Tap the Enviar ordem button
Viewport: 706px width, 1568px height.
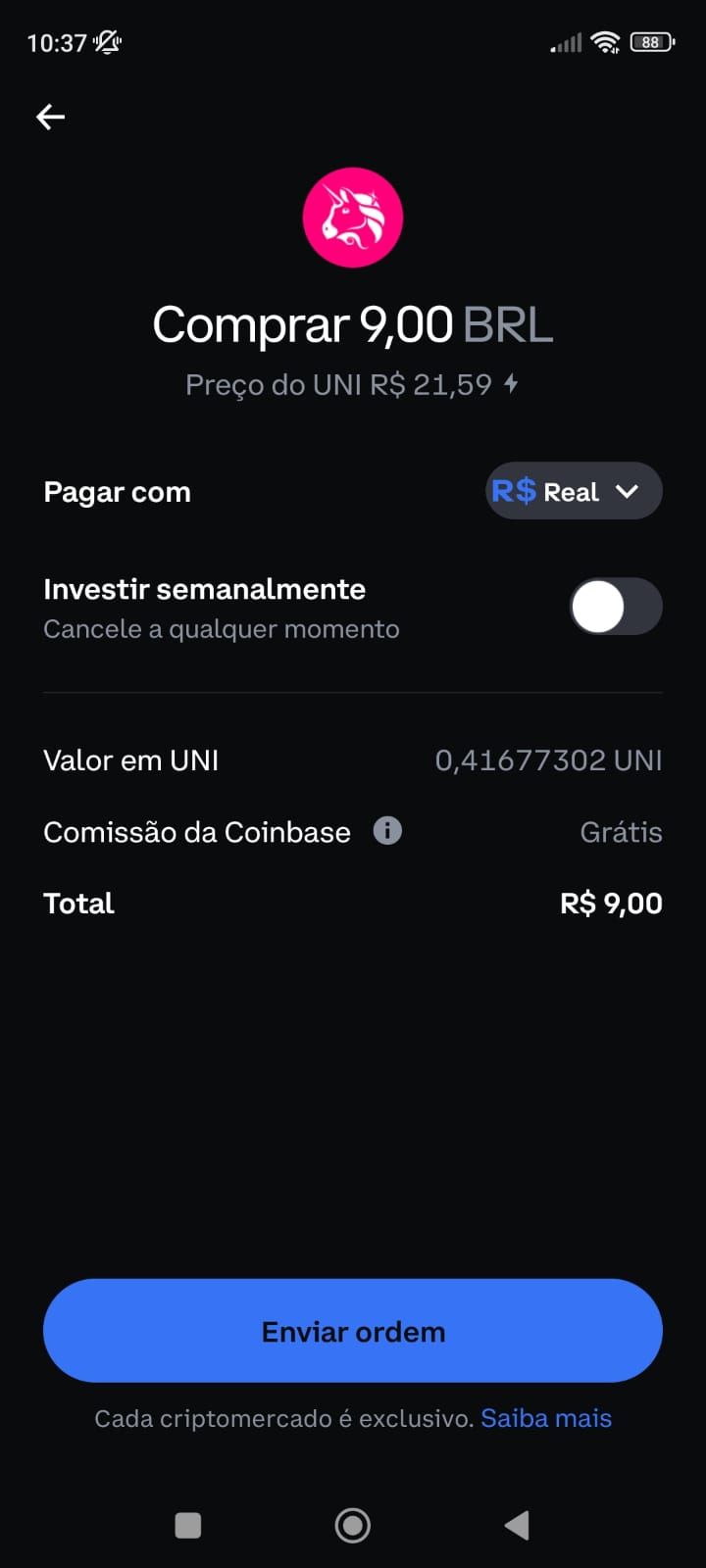point(353,1331)
